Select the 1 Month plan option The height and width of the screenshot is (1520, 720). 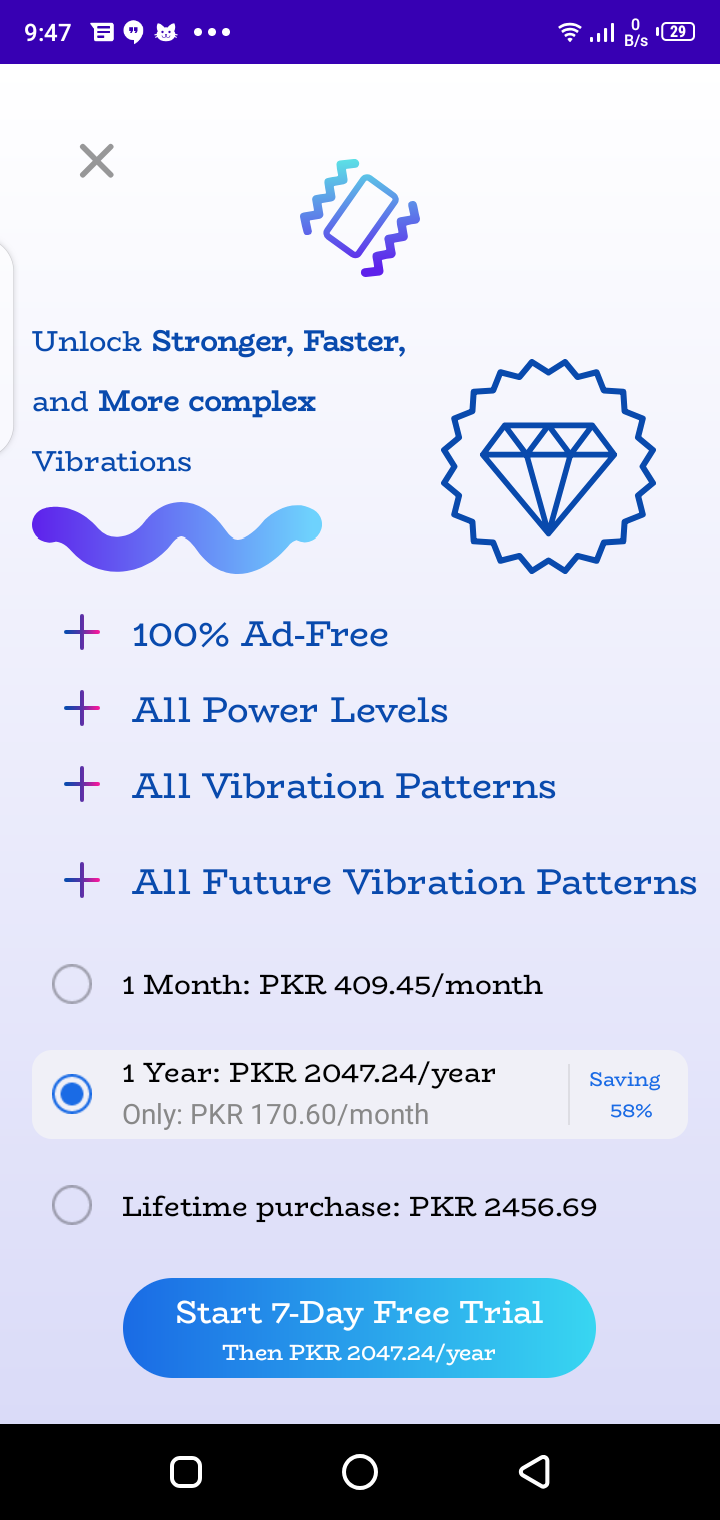(72, 984)
